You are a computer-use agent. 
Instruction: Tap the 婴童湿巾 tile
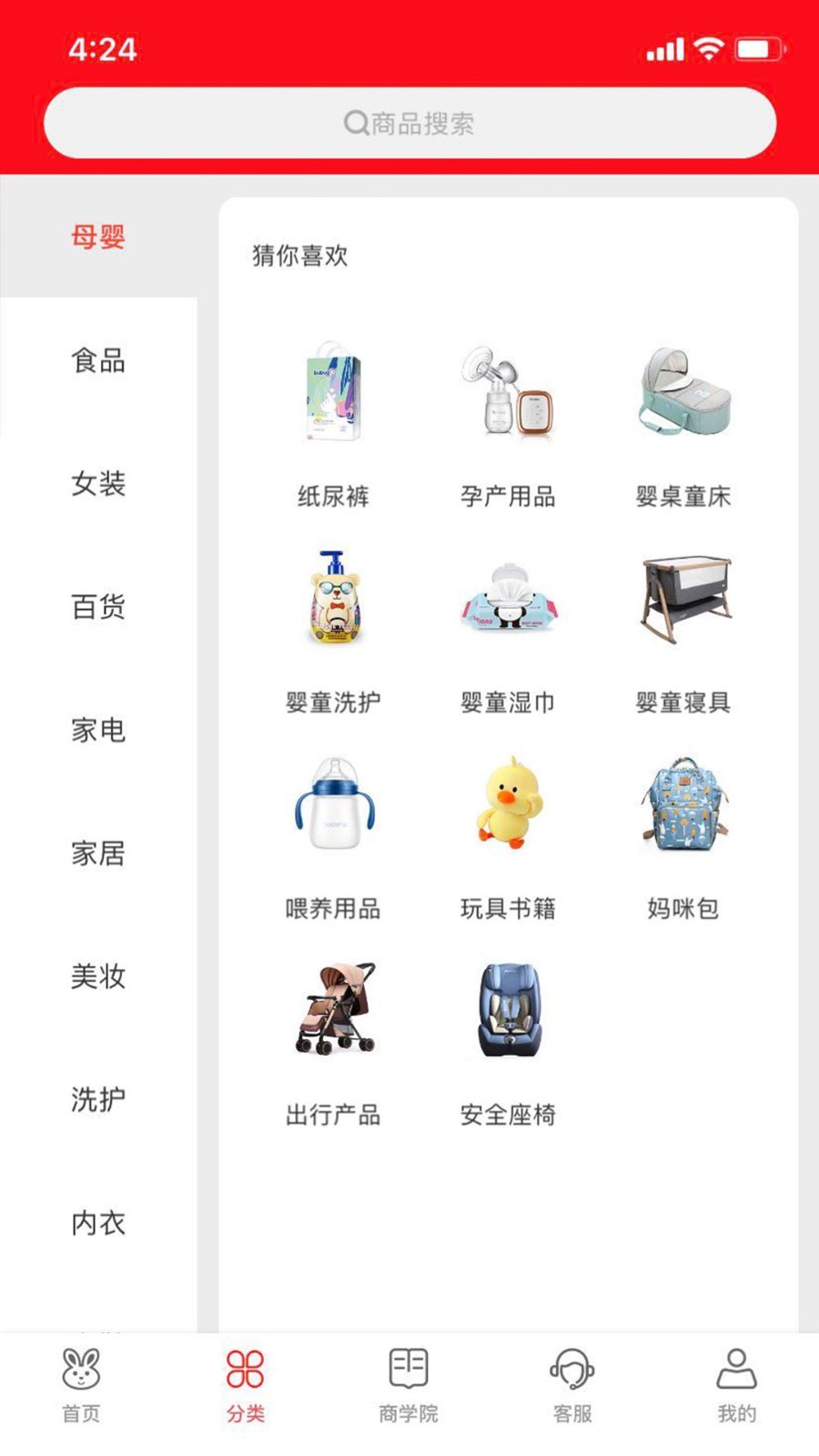coord(508,630)
